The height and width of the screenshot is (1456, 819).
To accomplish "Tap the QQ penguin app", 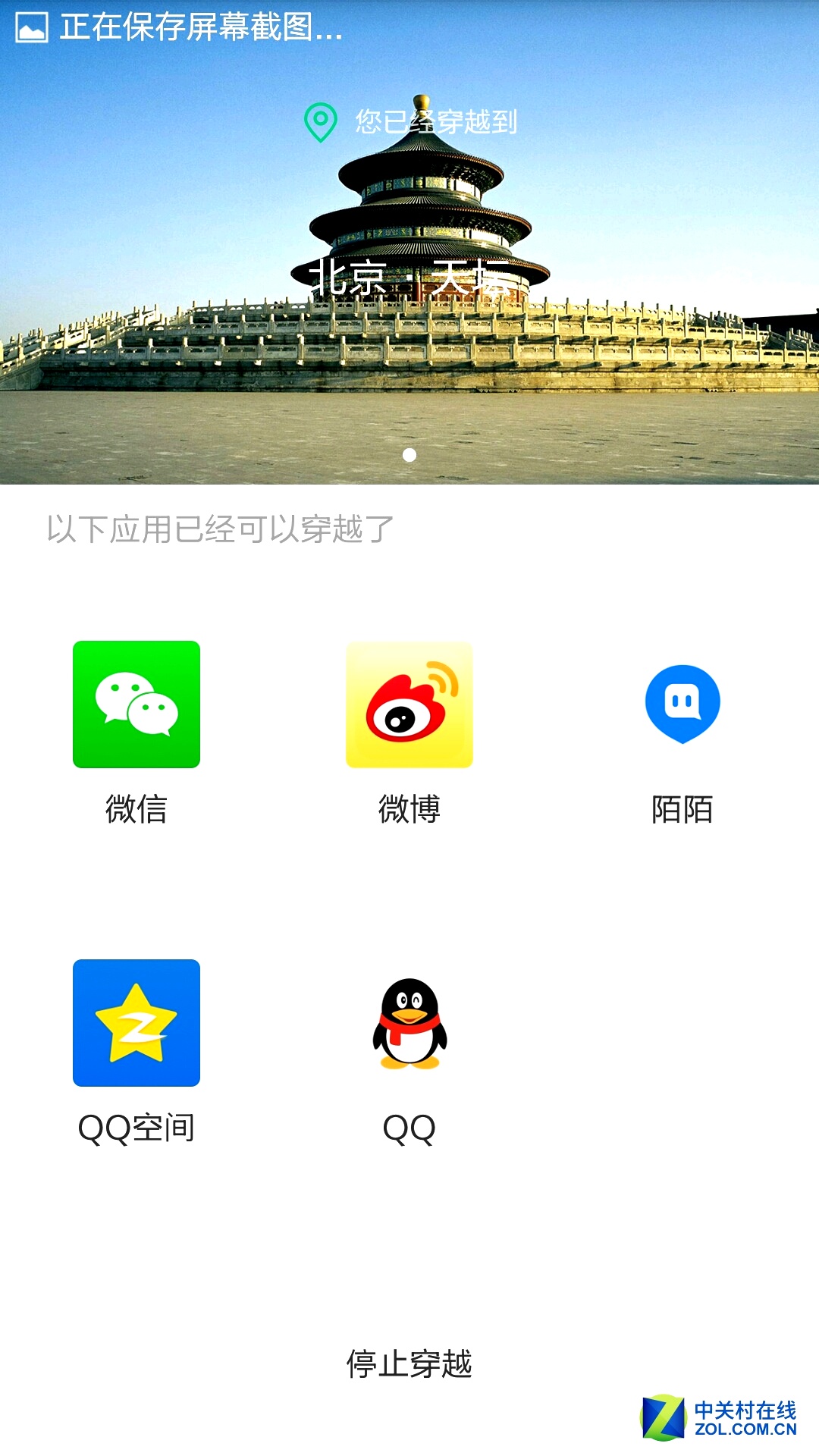I will click(x=409, y=1023).
